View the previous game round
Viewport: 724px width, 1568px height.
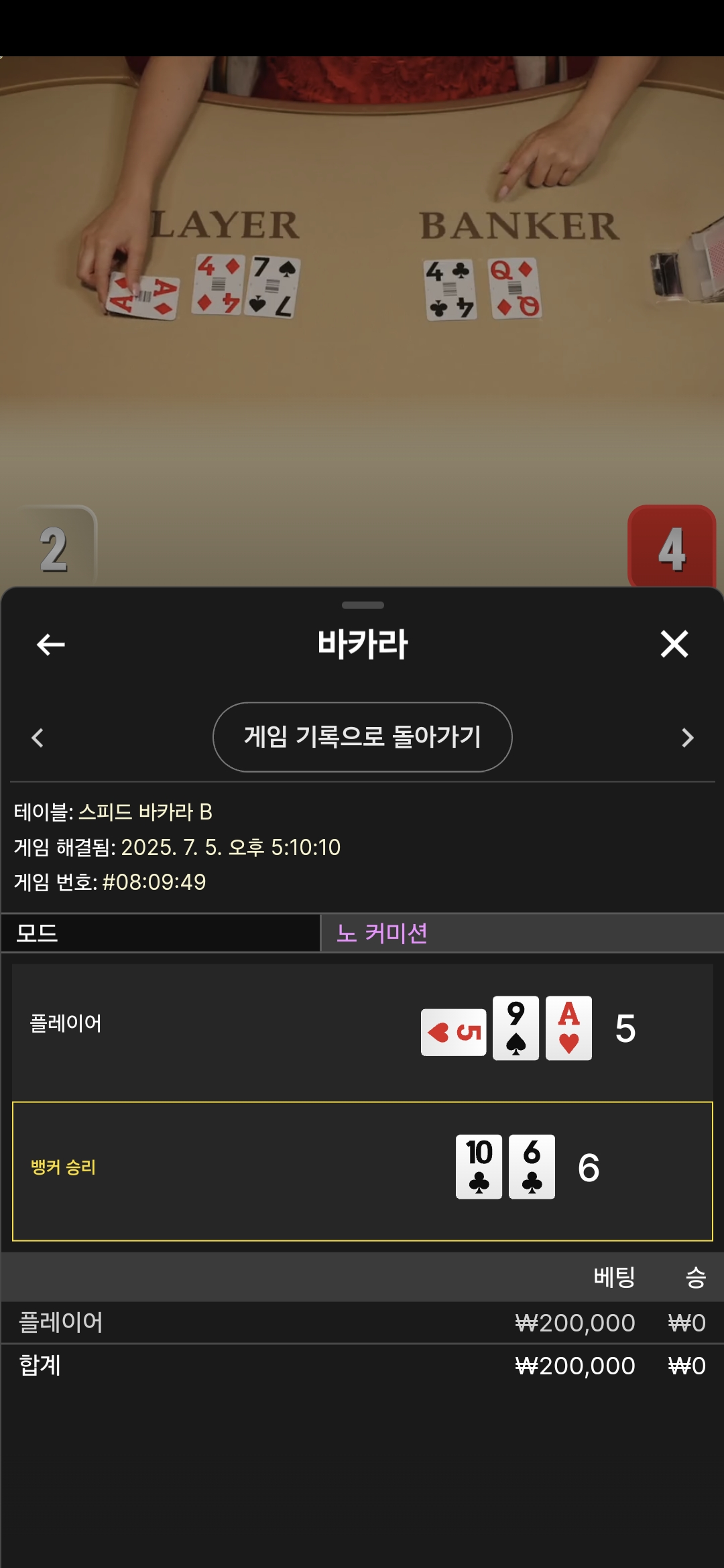[x=38, y=738]
